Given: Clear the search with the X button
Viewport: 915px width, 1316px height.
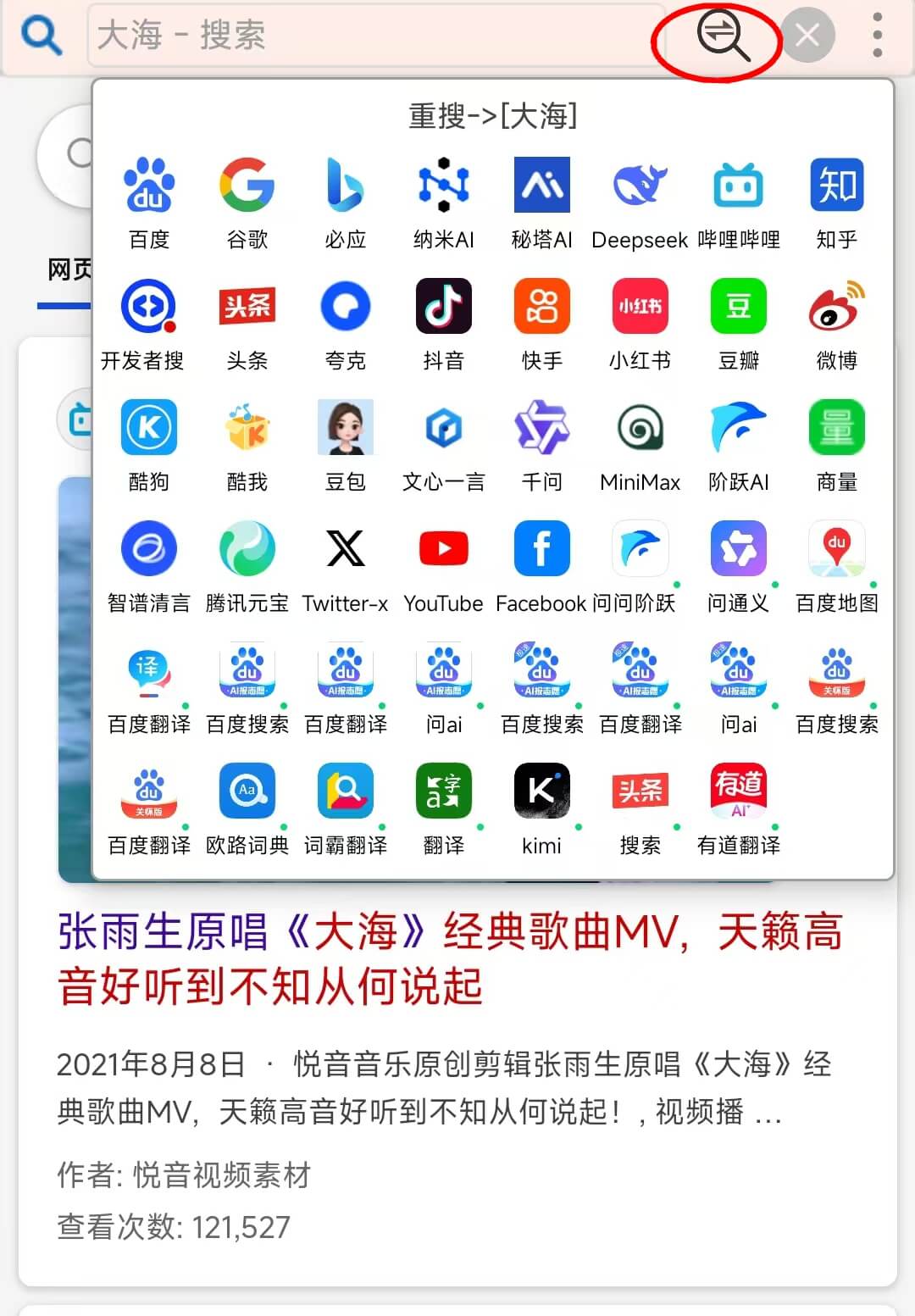Looking at the screenshot, I should (807, 36).
